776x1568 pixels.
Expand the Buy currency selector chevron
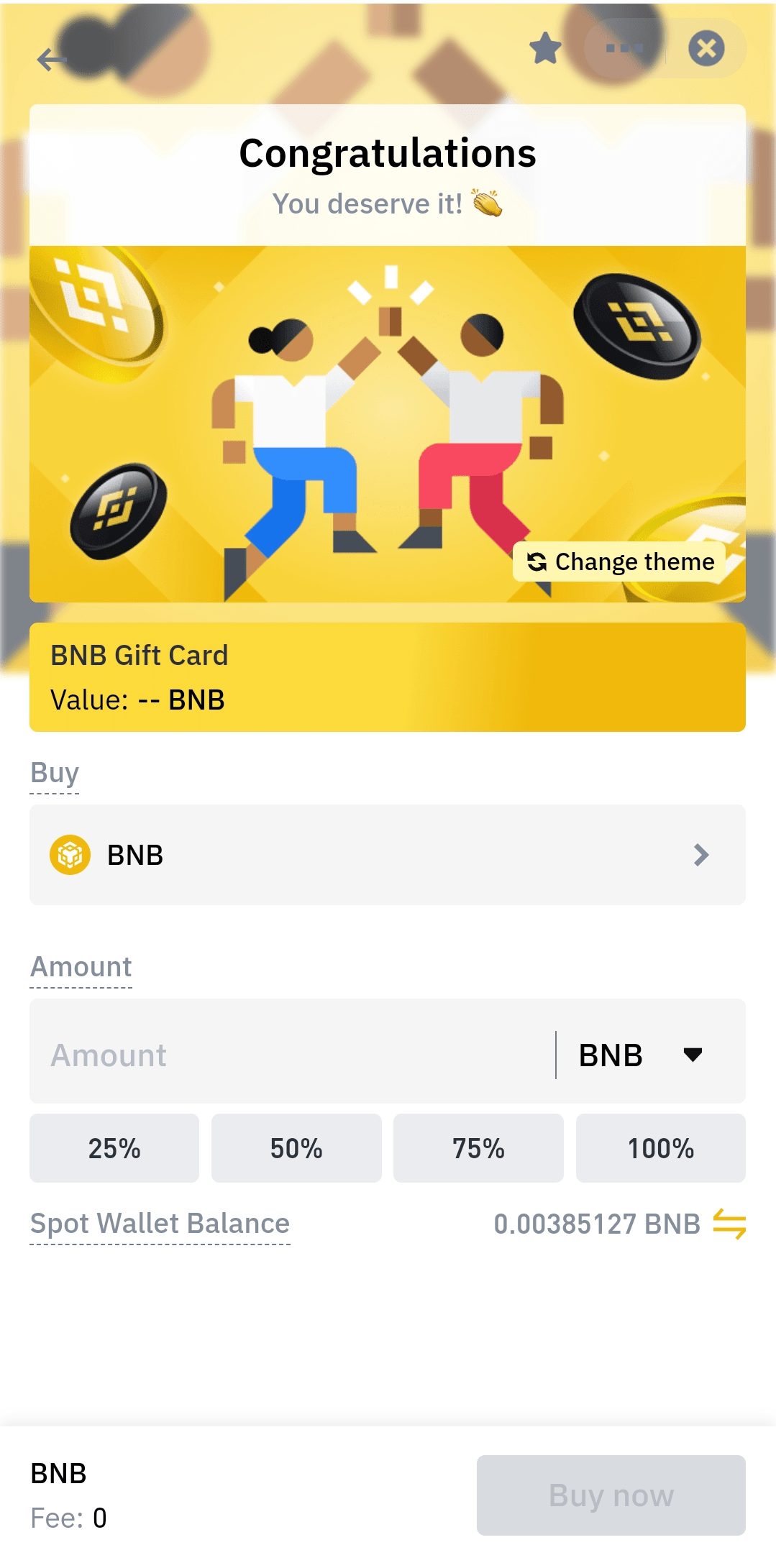[700, 854]
